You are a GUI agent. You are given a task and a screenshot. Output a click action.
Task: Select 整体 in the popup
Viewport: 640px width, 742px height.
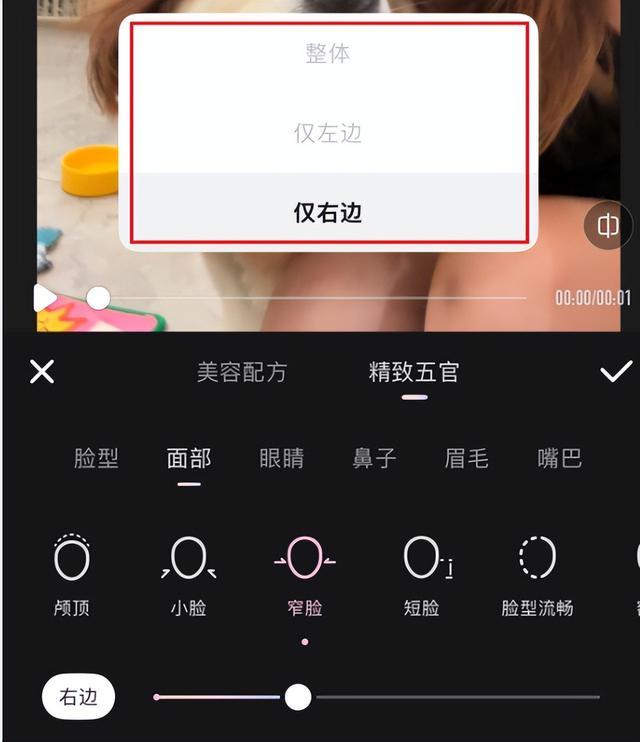327,53
